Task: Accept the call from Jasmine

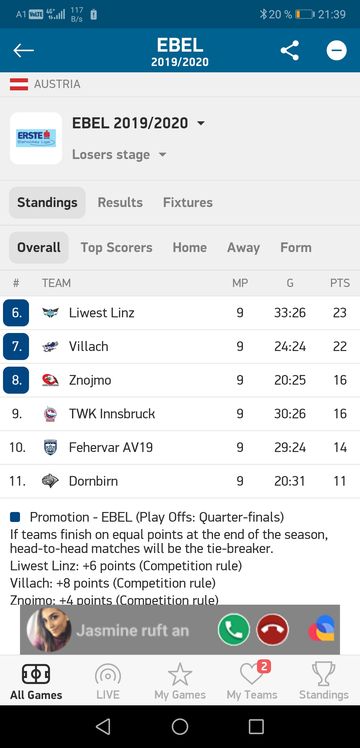Action: (x=234, y=630)
